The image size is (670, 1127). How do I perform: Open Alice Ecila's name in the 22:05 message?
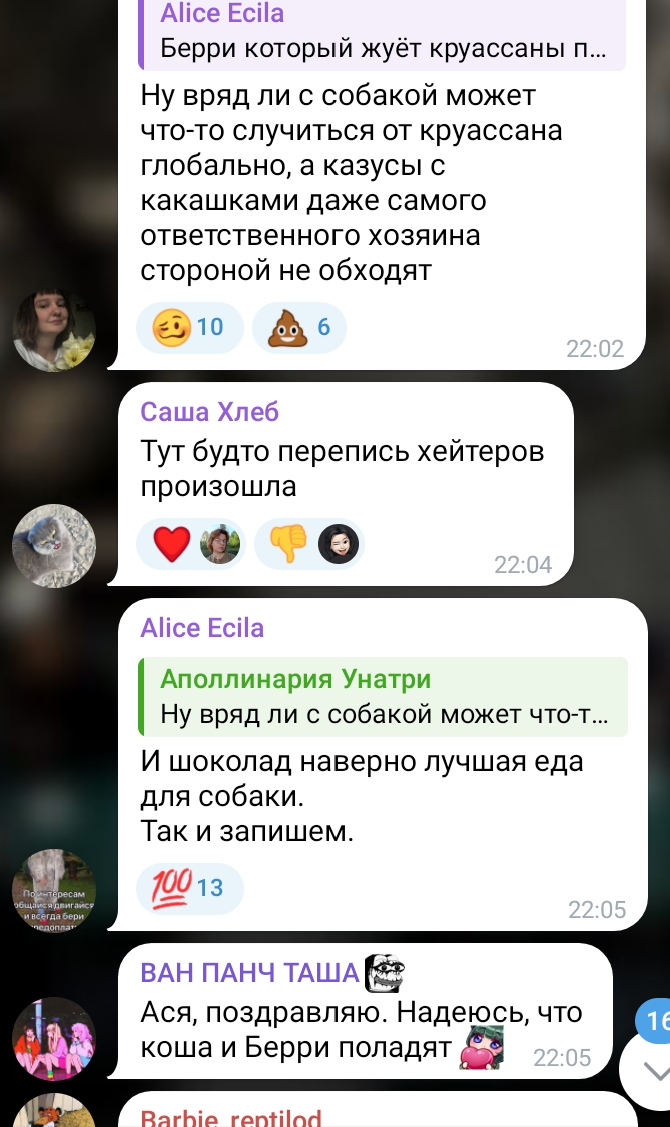(202, 627)
